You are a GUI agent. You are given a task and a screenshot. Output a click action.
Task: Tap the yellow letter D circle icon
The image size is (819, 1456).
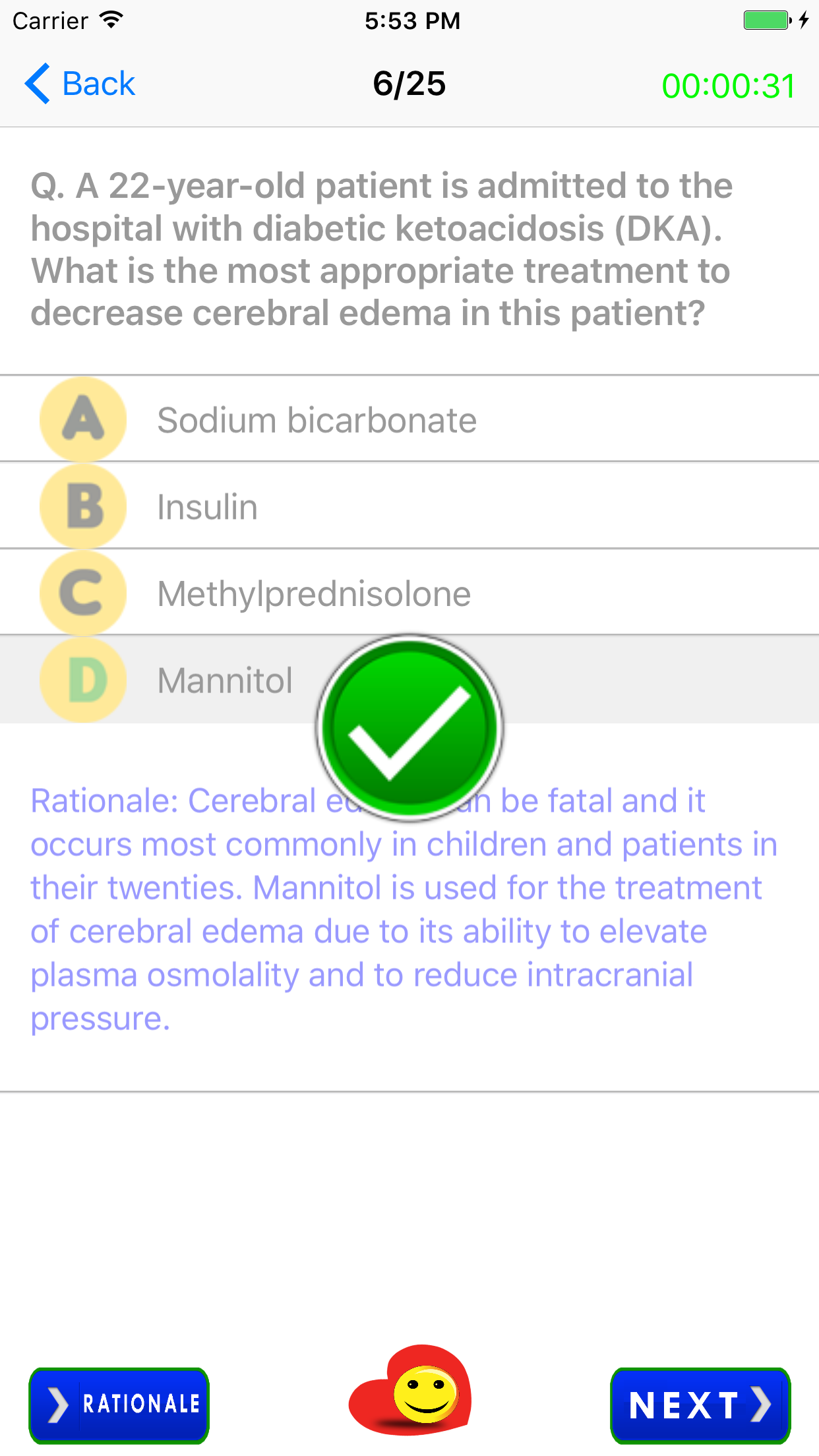pos(82,680)
